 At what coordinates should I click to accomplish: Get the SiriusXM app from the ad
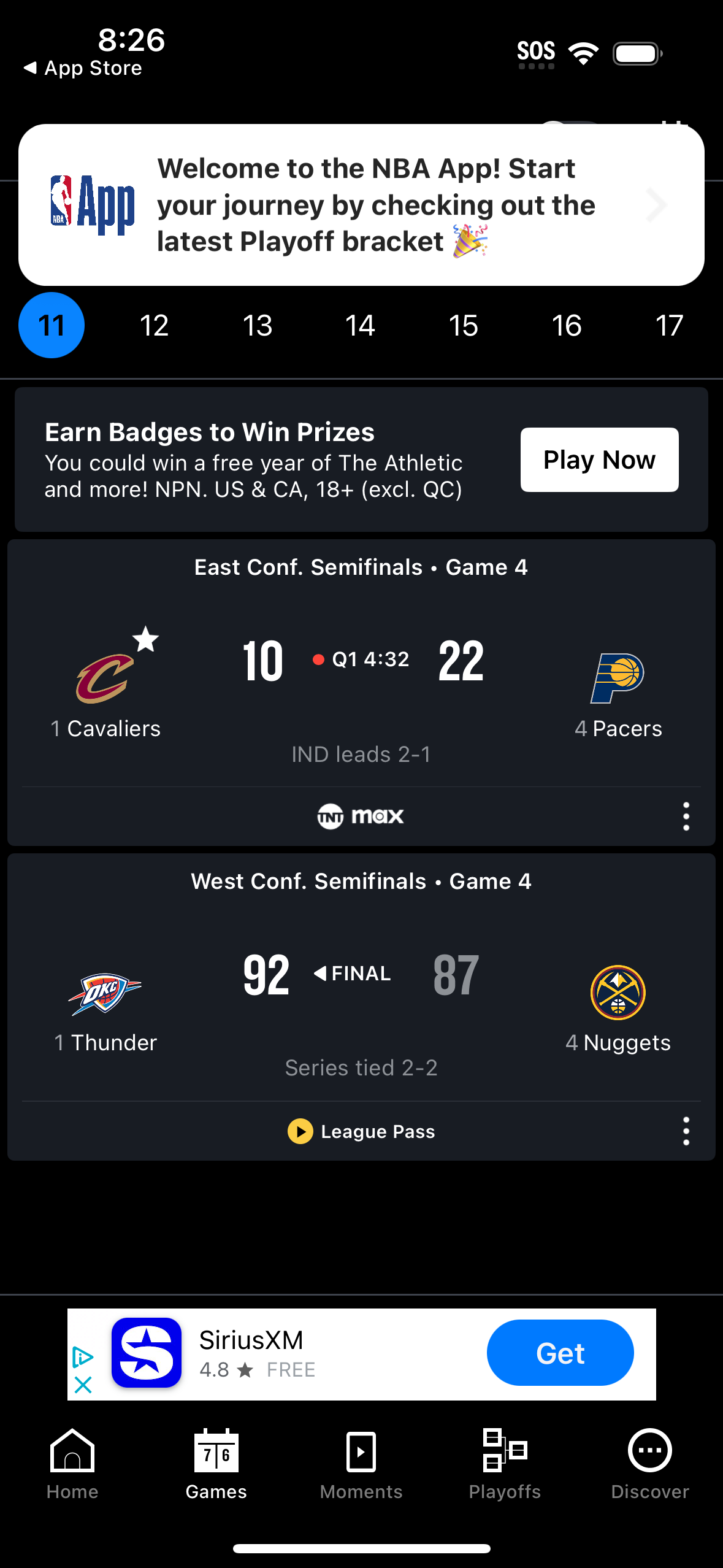click(x=560, y=1353)
